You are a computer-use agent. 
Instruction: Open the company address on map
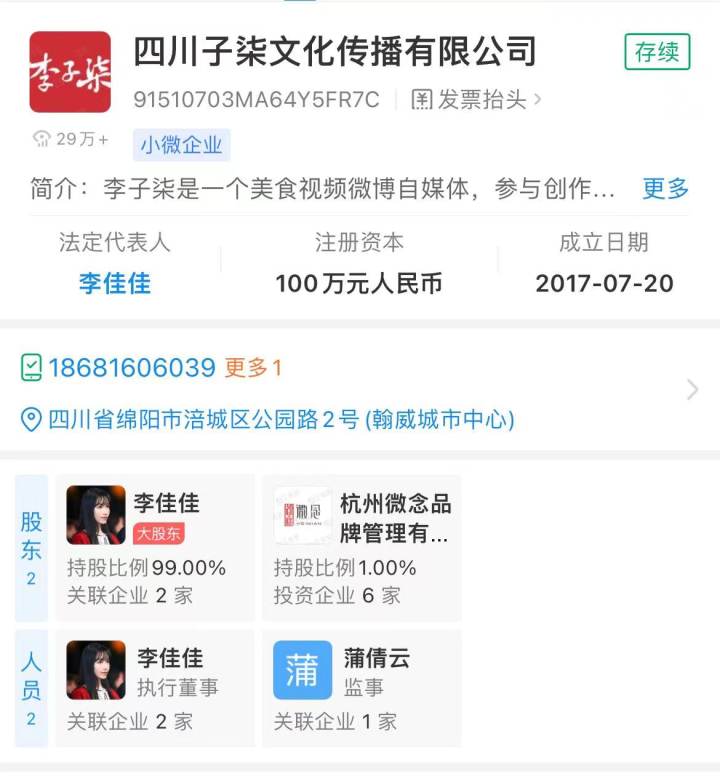point(268,419)
